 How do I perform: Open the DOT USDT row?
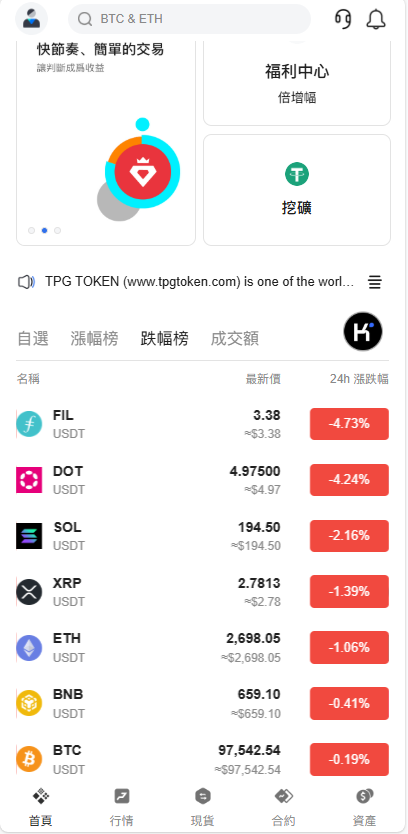[x=202, y=480]
